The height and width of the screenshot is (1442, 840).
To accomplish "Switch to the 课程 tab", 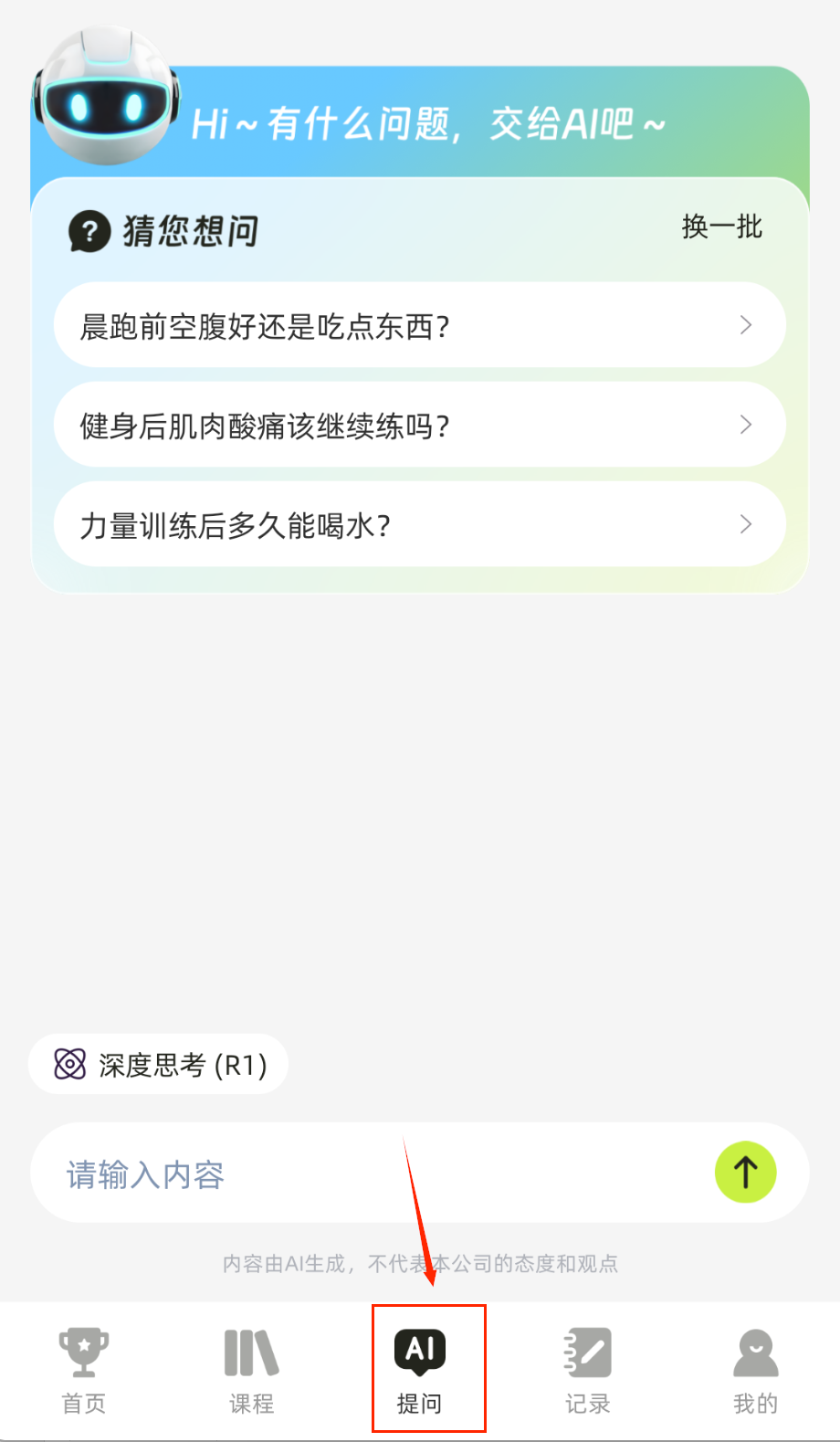I will [251, 1370].
